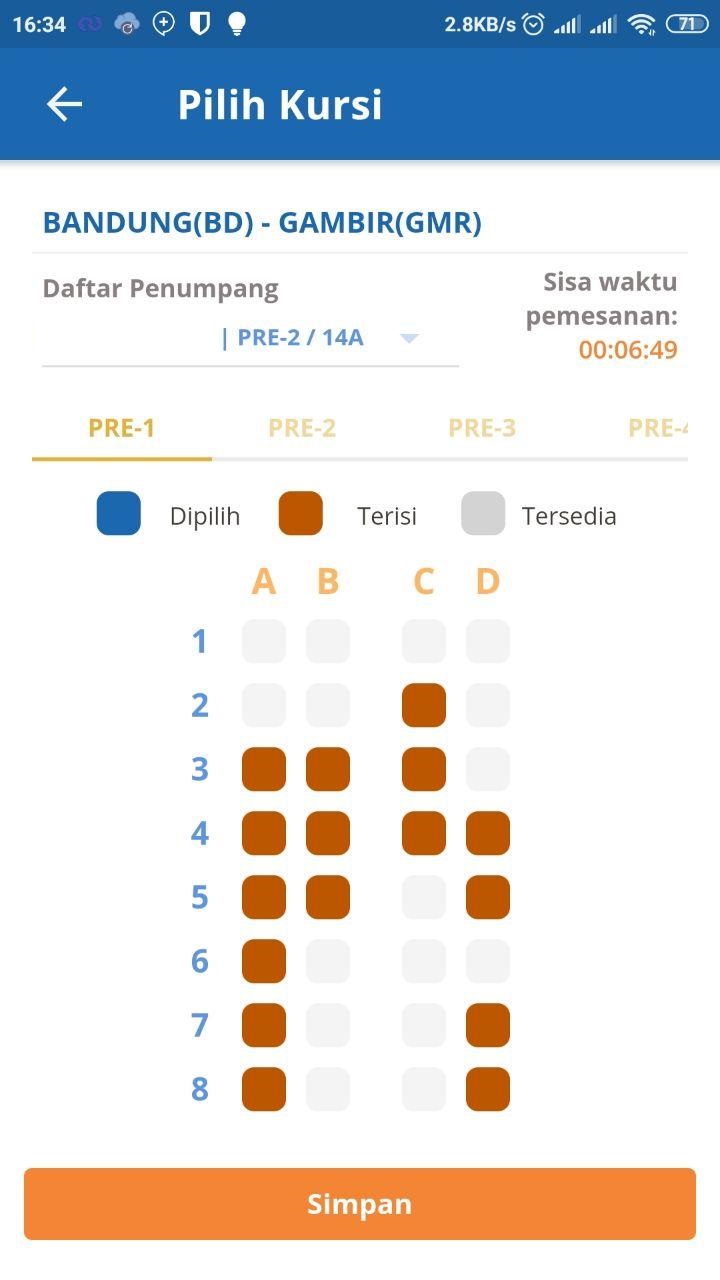Select seat 8B

328,1089
